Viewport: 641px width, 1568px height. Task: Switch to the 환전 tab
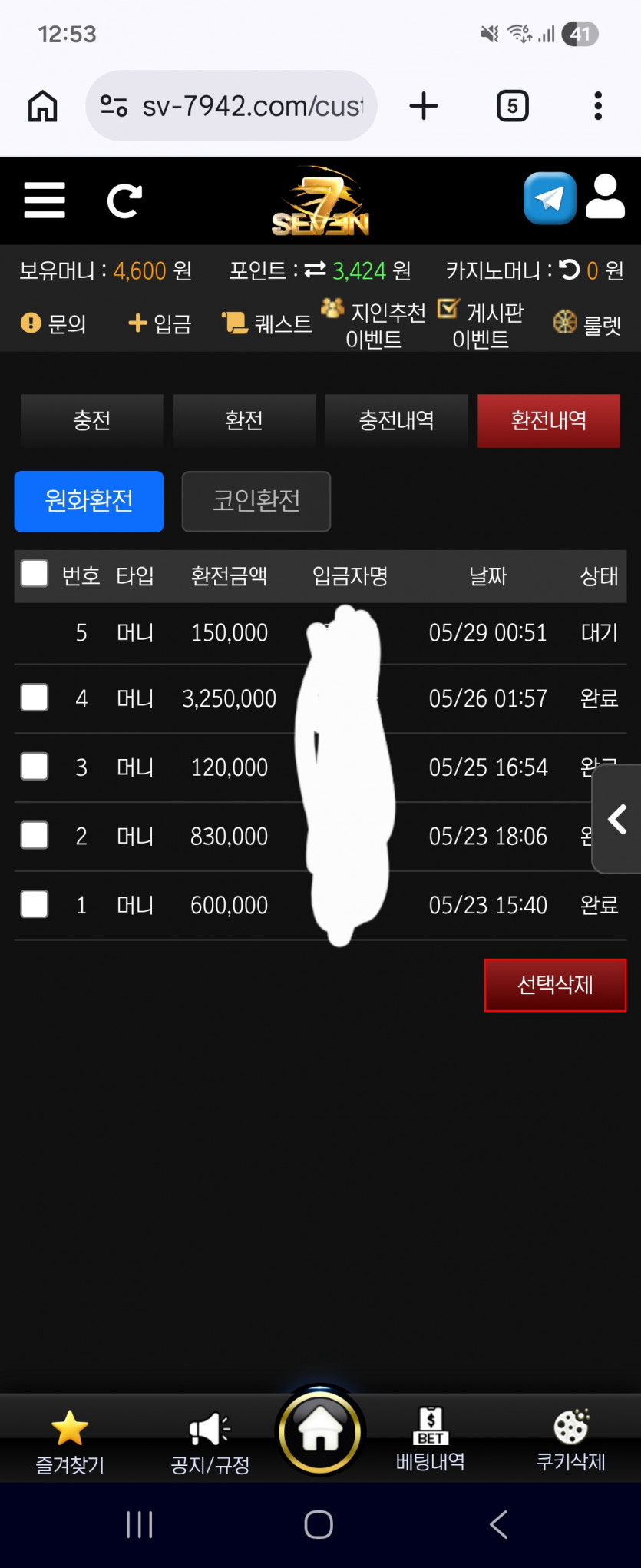(x=244, y=420)
